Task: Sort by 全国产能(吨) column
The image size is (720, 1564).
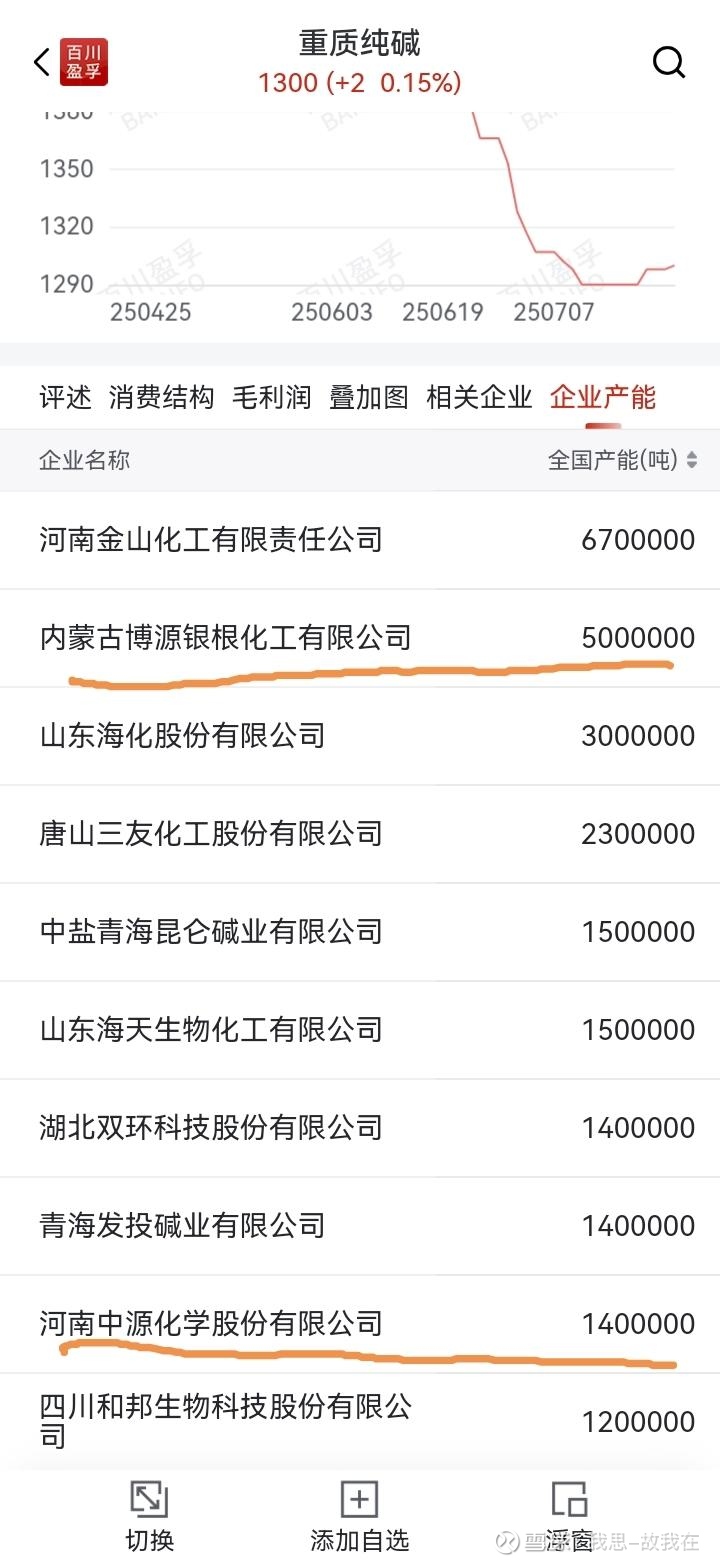Action: tap(622, 460)
